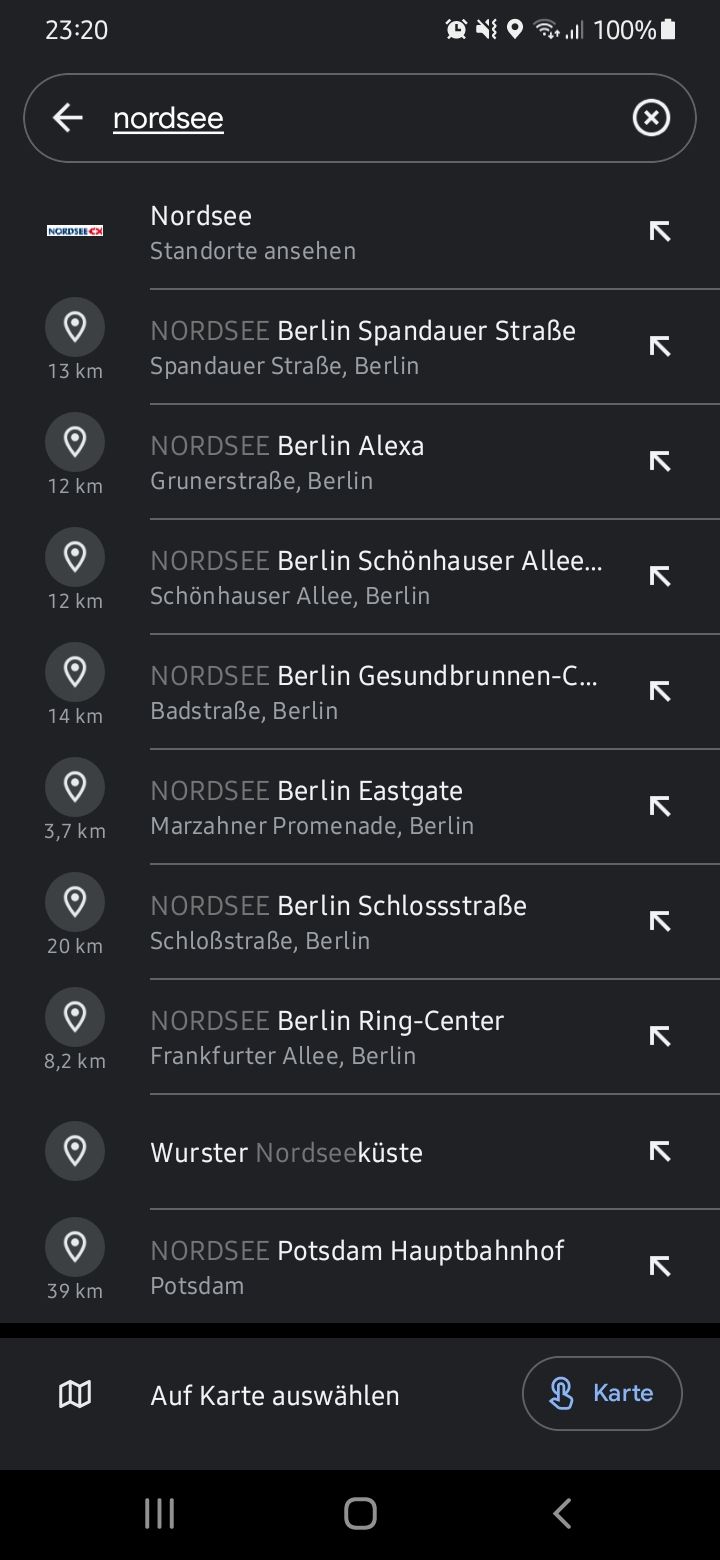Tap the Karte button
This screenshot has width=720, height=1560.
pos(602,1394)
